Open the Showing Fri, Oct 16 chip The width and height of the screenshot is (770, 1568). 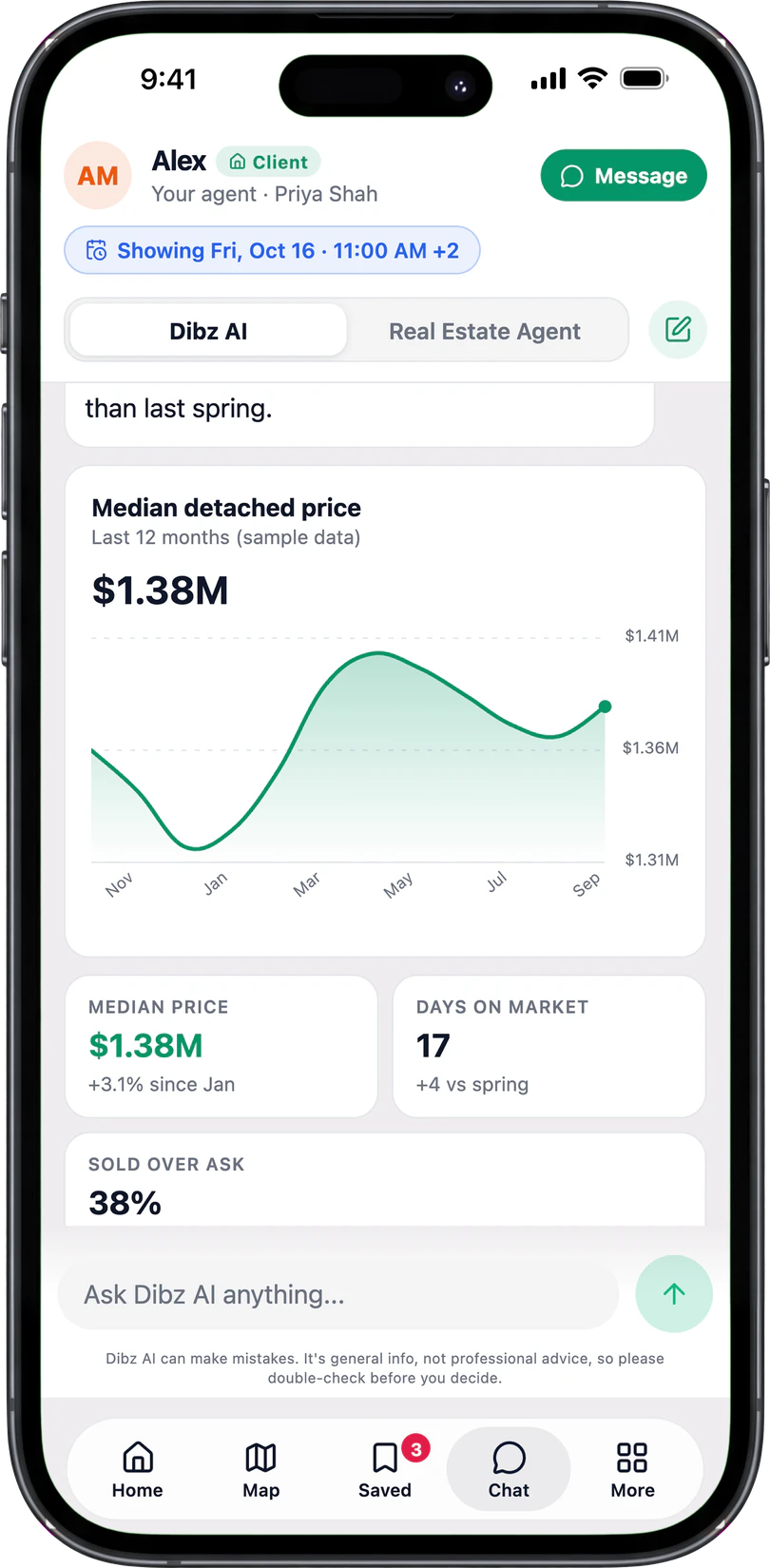coord(272,250)
